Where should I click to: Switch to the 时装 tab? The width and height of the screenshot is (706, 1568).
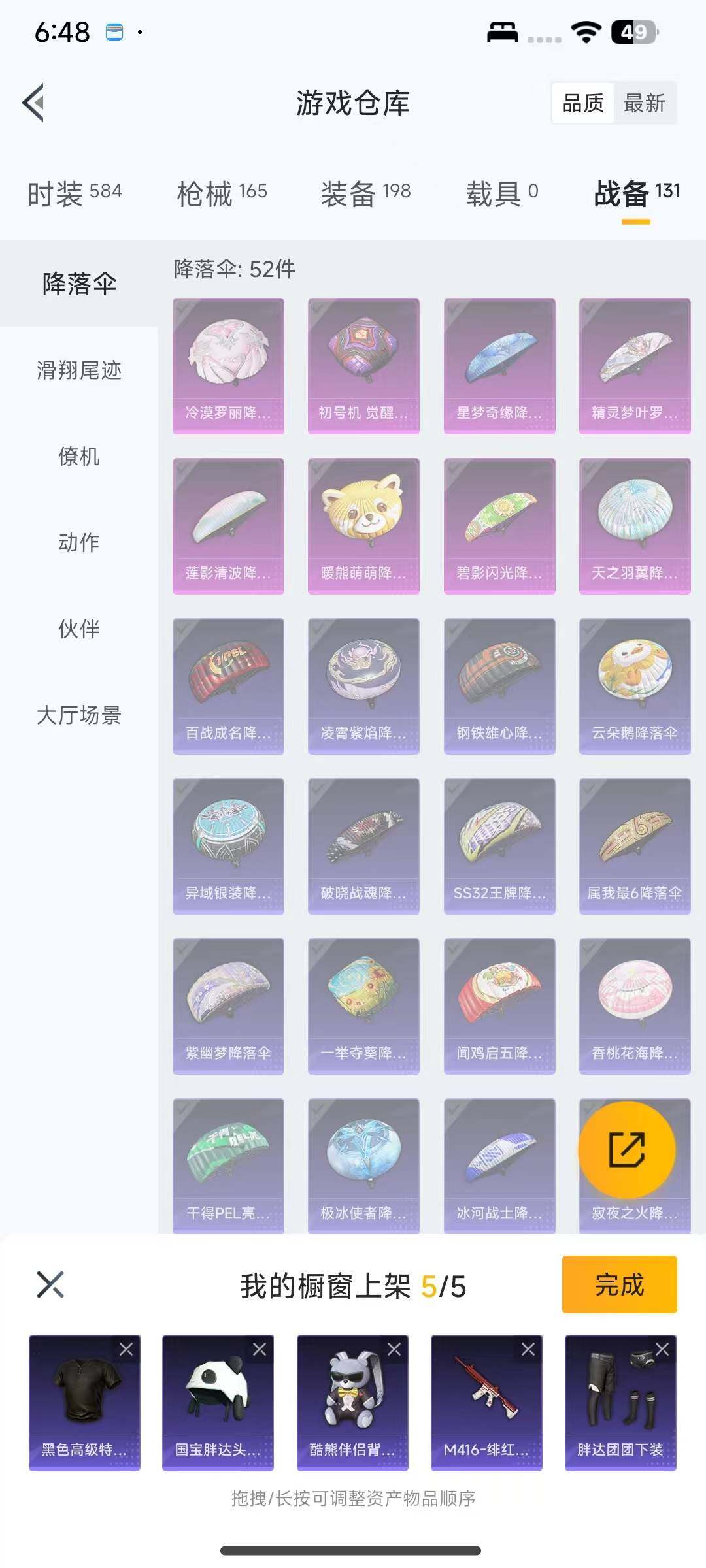(75, 193)
